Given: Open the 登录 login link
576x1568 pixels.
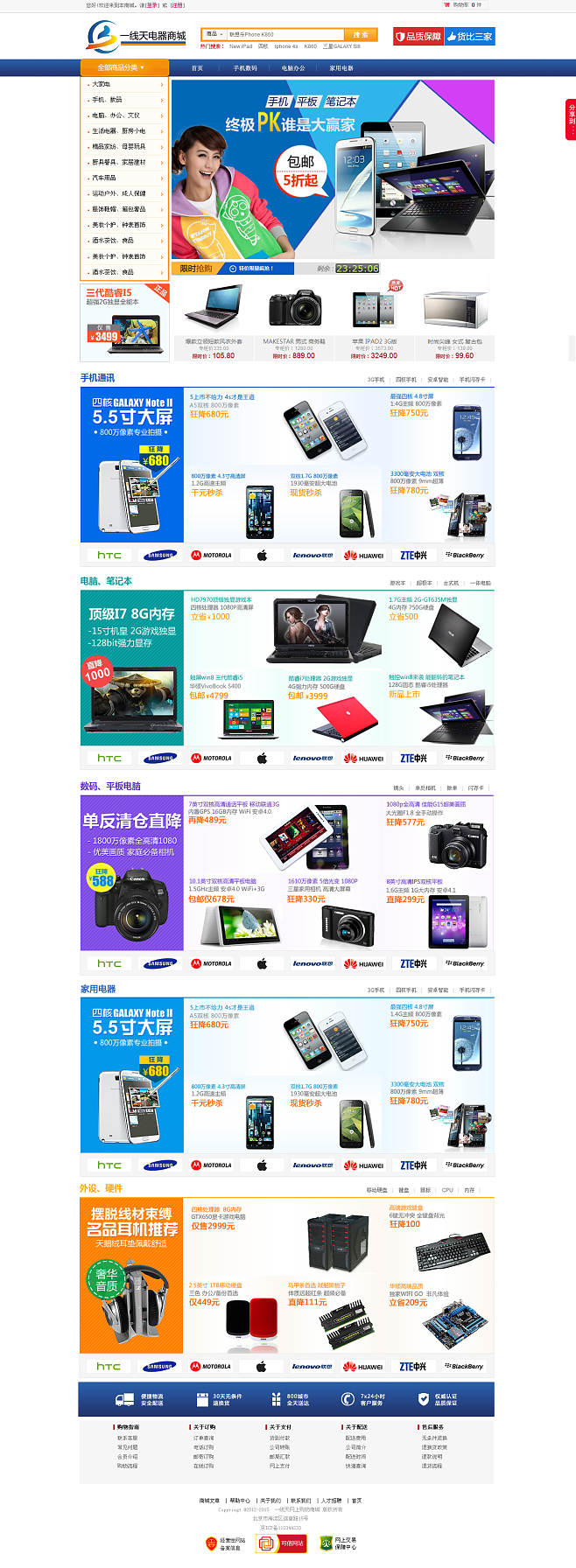Looking at the screenshot, I should [152, 5].
